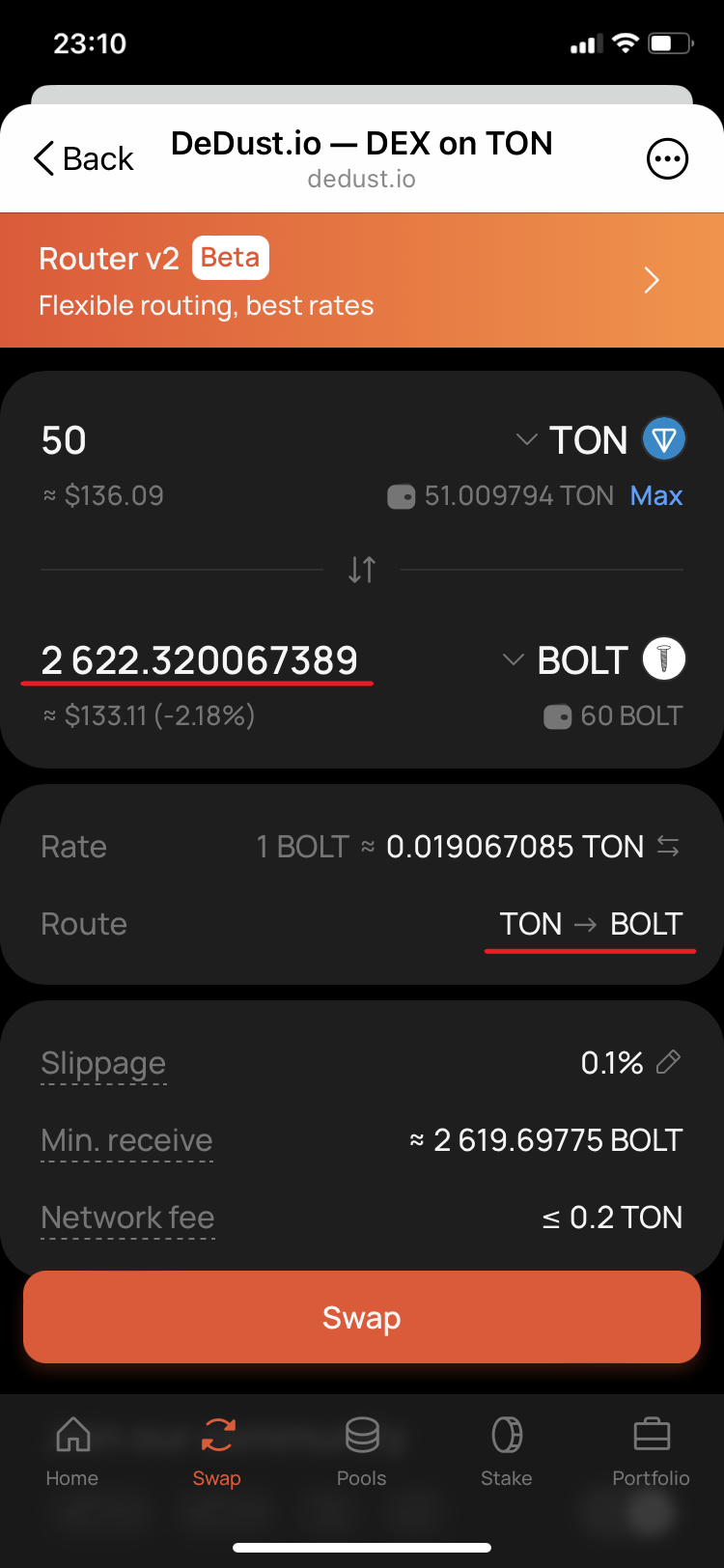Image resolution: width=724 pixels, height=1568 pixels.
Task: Open the Router v2 Beta banner
Action: pyautogui.click(x=362, y=280)
